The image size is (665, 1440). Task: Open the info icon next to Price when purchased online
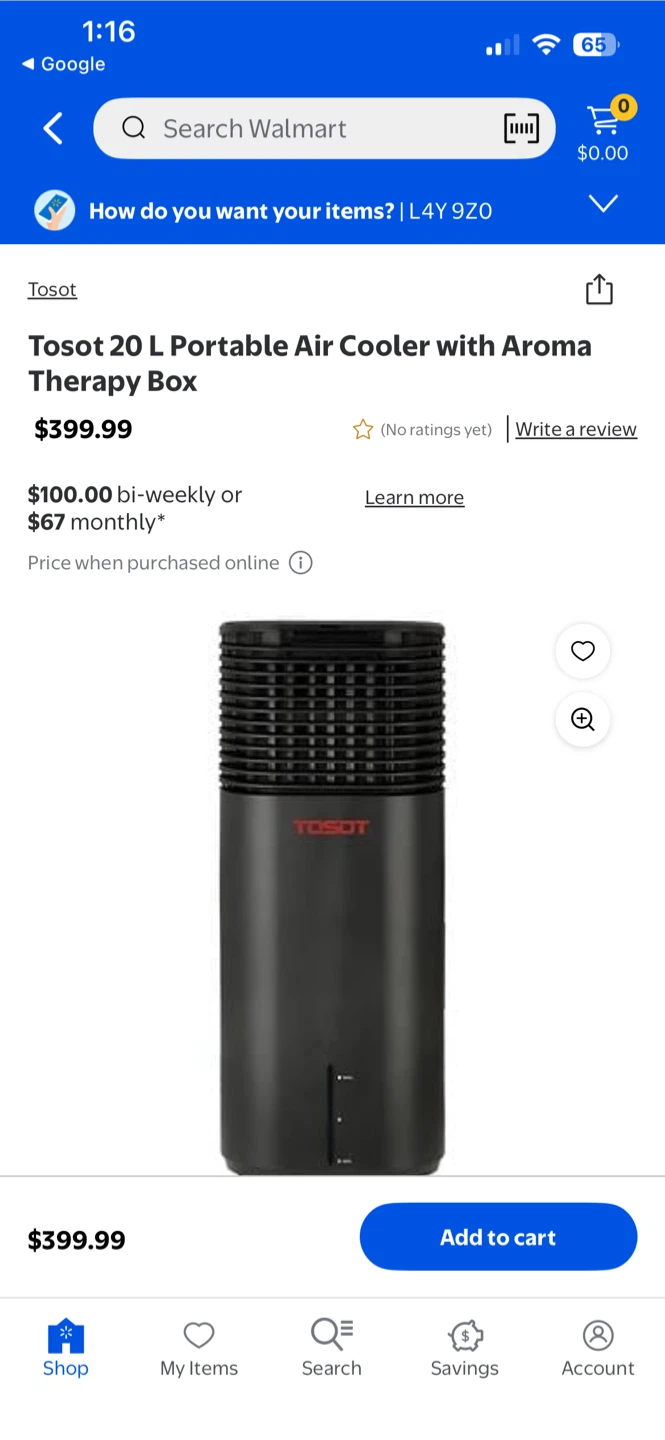[x=301, y=563]
